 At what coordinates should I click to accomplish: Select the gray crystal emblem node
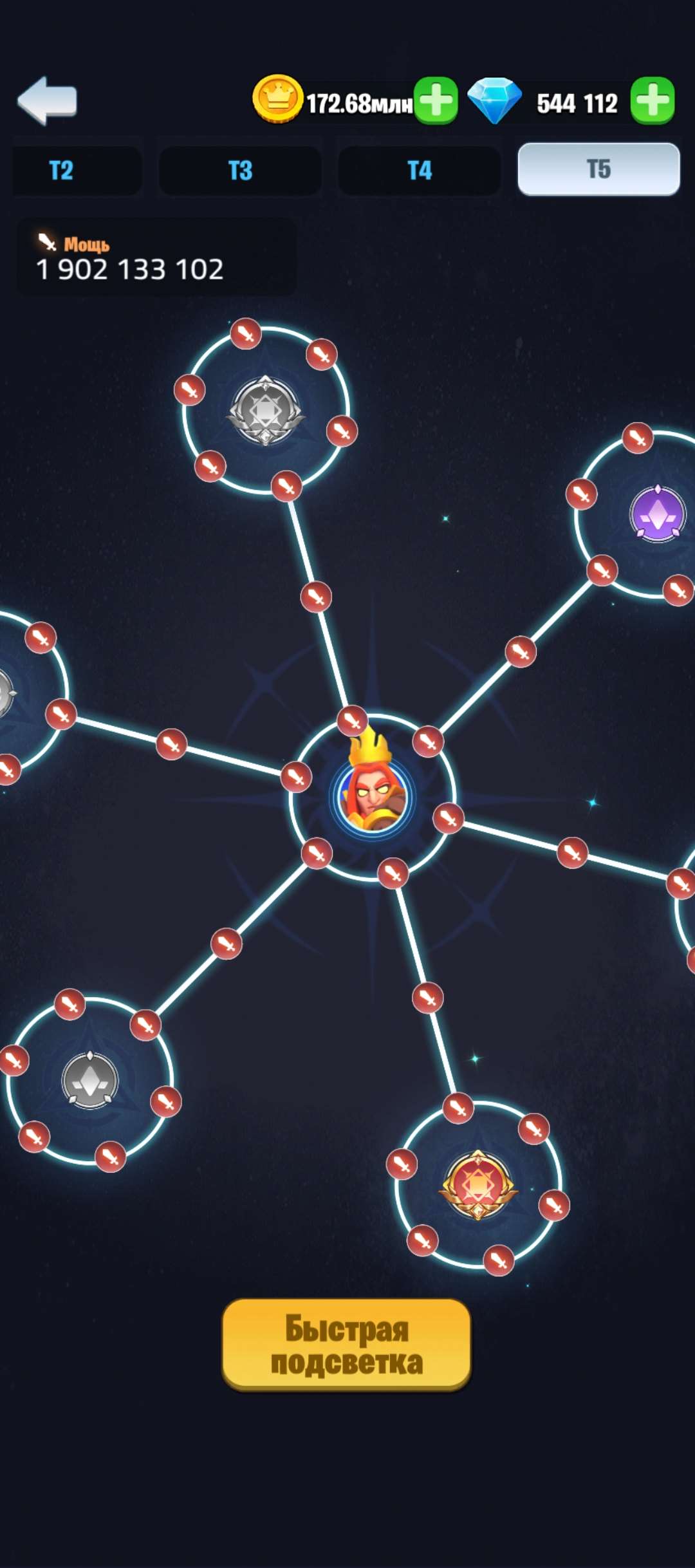[90, 1080]
